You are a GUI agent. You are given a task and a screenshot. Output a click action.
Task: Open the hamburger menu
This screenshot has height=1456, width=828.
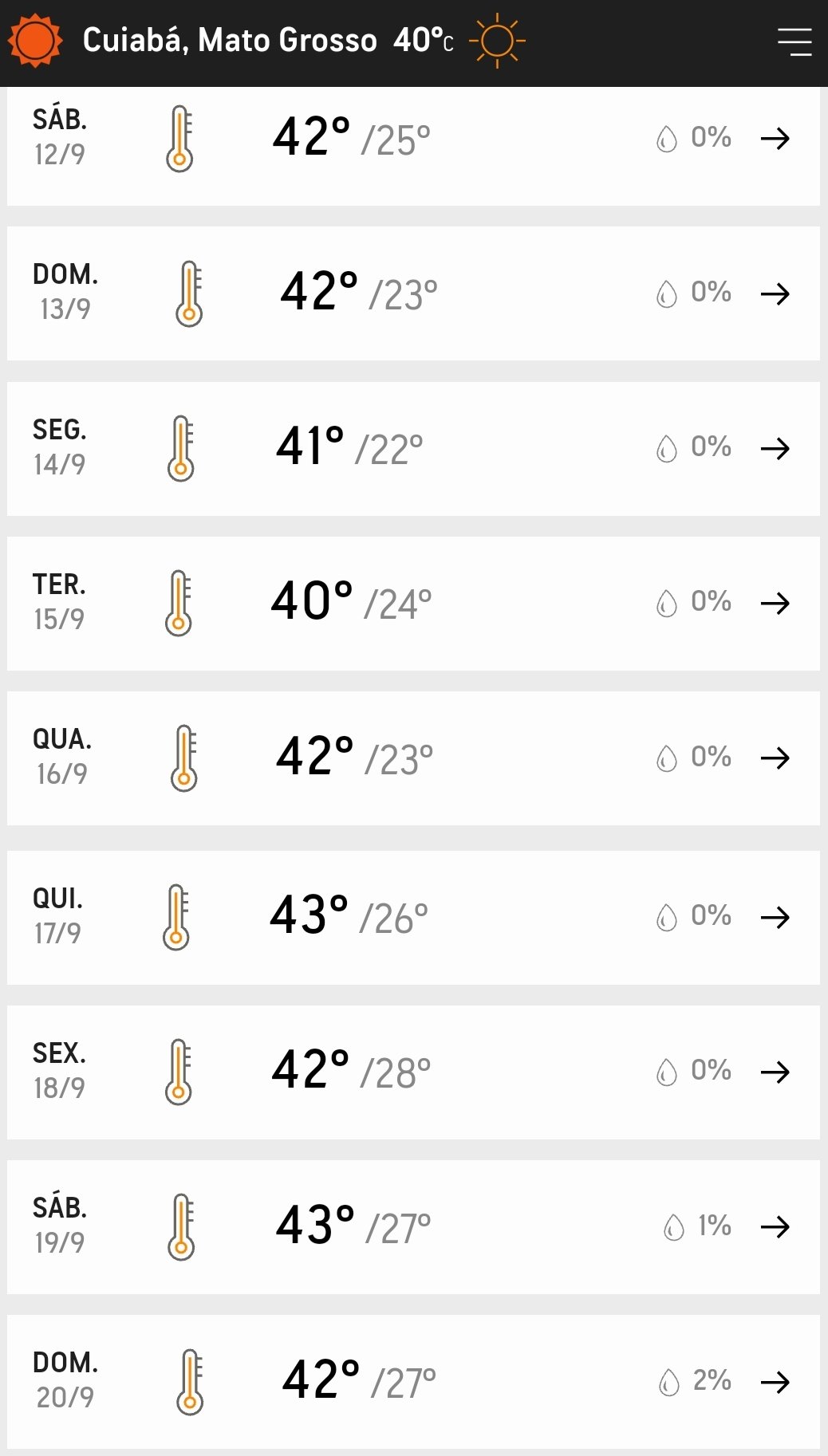(x=794, y=41)
